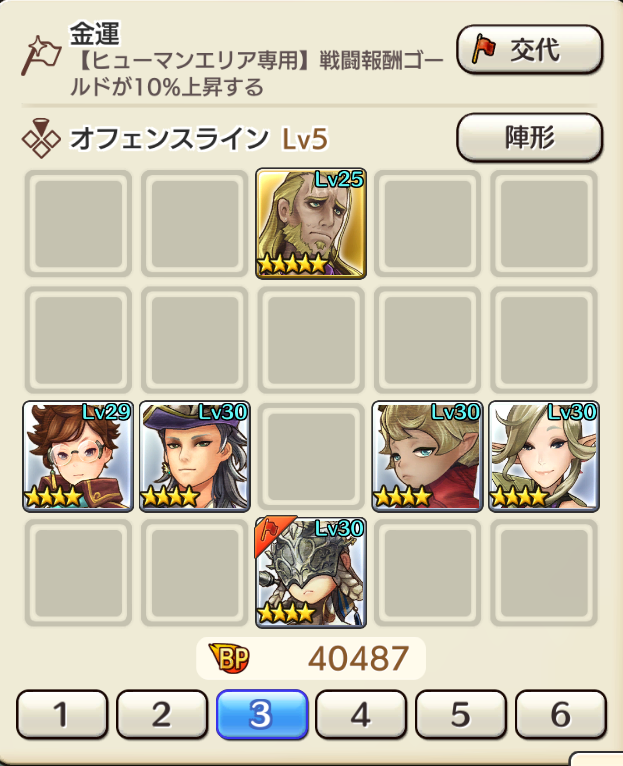The height and width of the screenshot is (766, 623).
Task: Select the Lv30 character with purple hat
Action: (195, 456)
